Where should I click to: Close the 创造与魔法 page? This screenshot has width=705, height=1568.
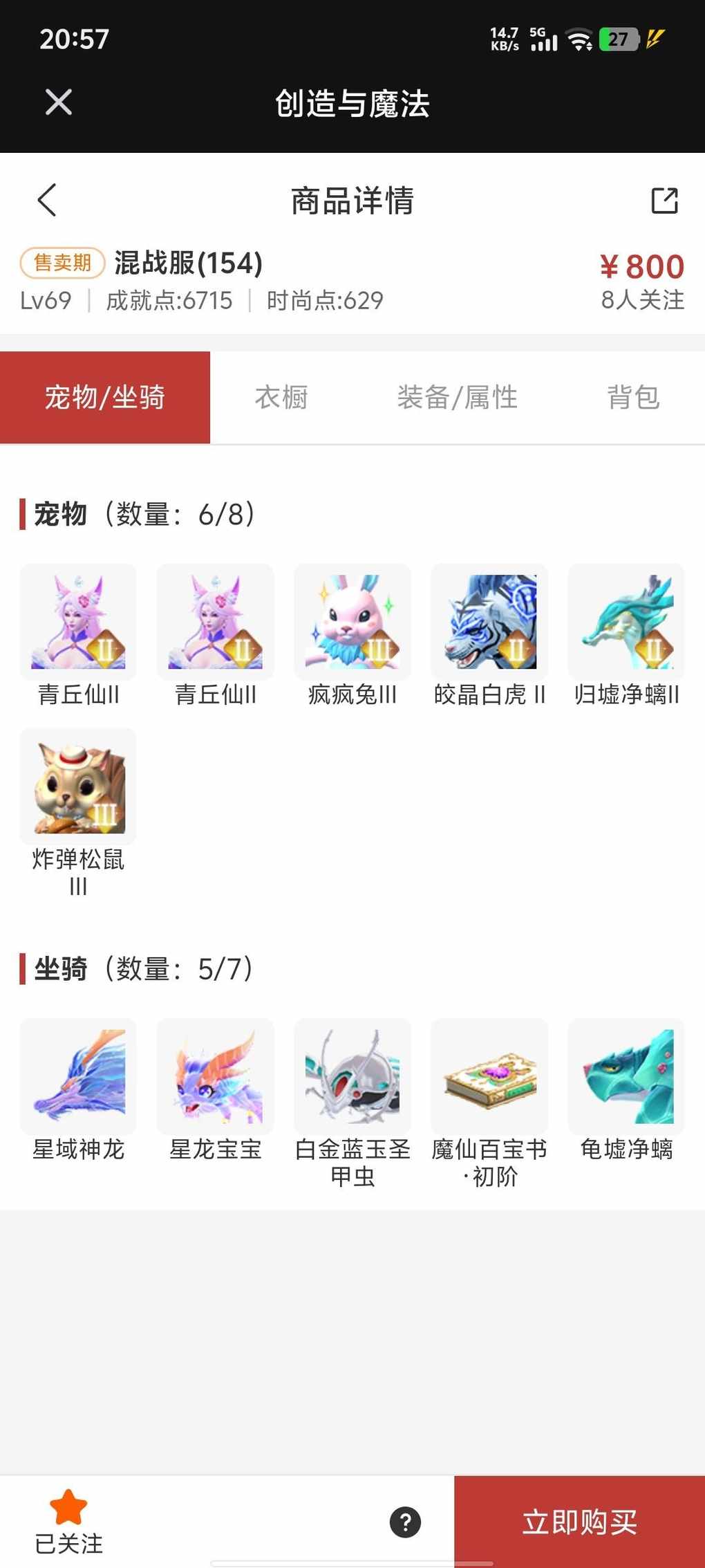click(x=59, y=102)
